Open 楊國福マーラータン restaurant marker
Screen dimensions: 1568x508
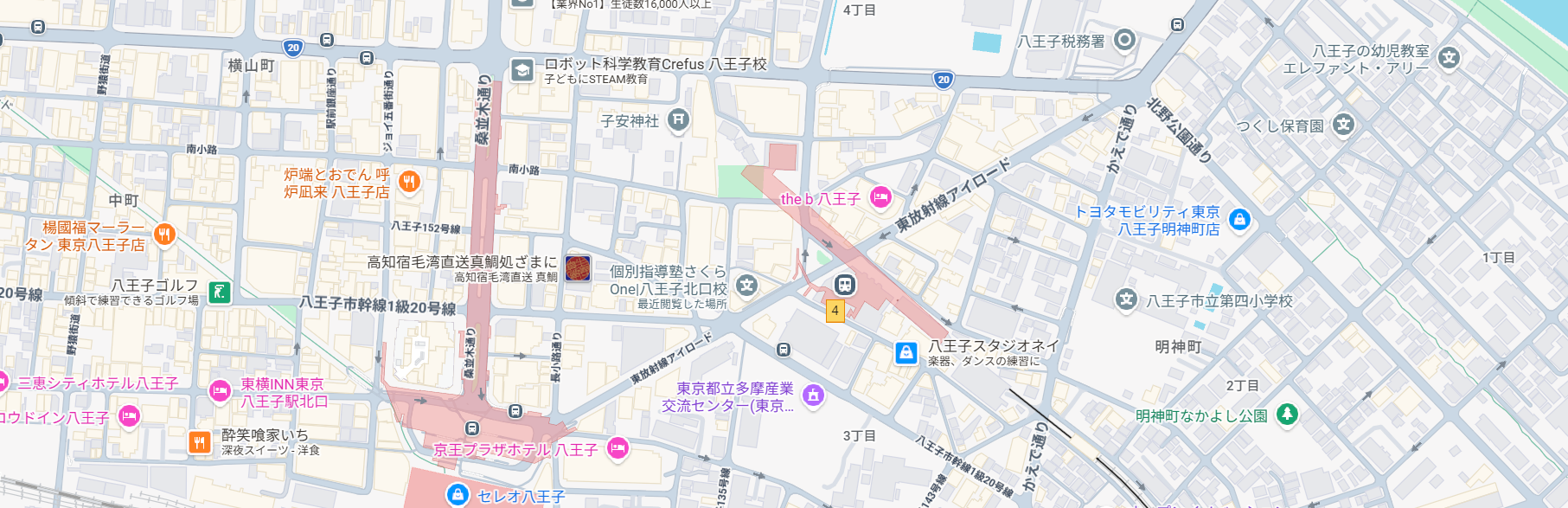(x=164, y=234)
